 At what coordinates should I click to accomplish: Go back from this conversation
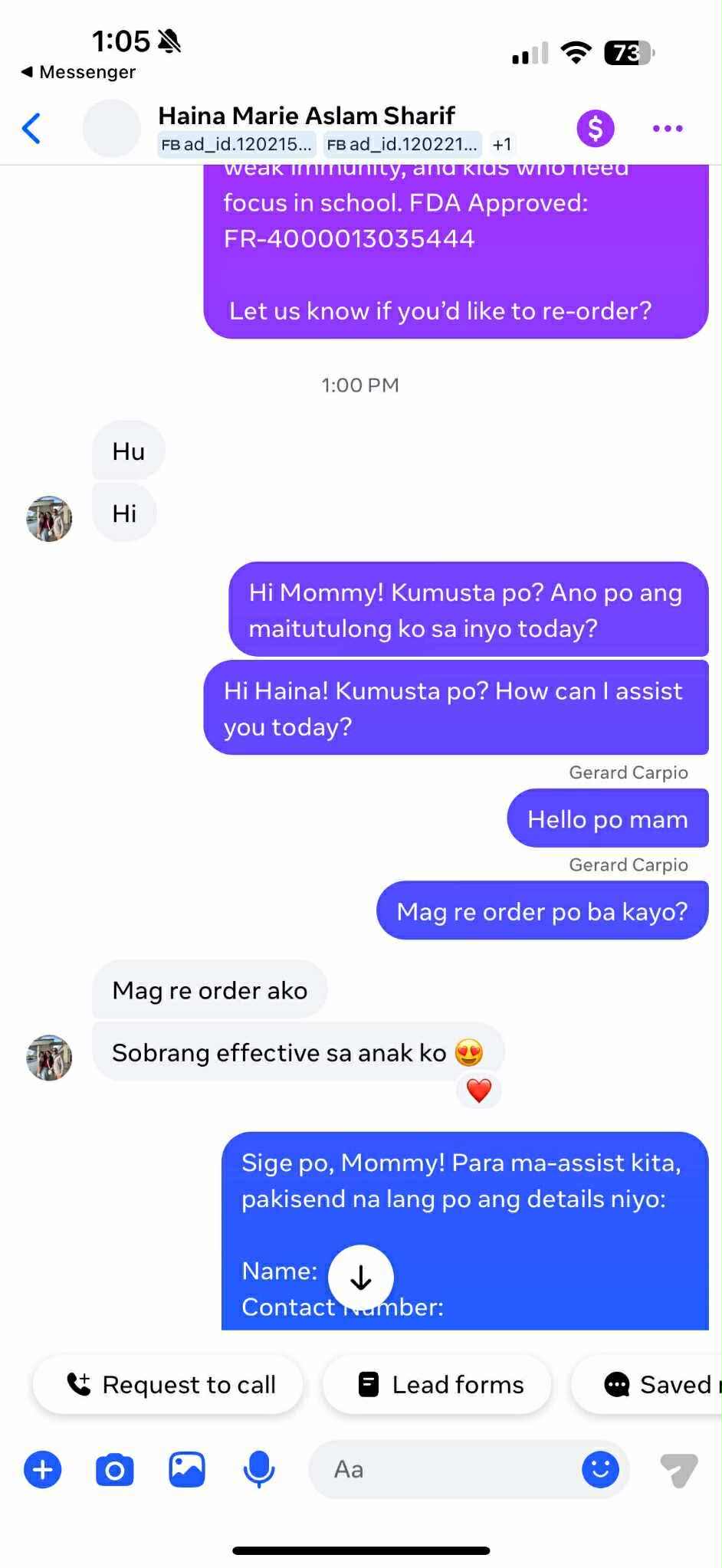pyautogui.click(x=31, y=128)
